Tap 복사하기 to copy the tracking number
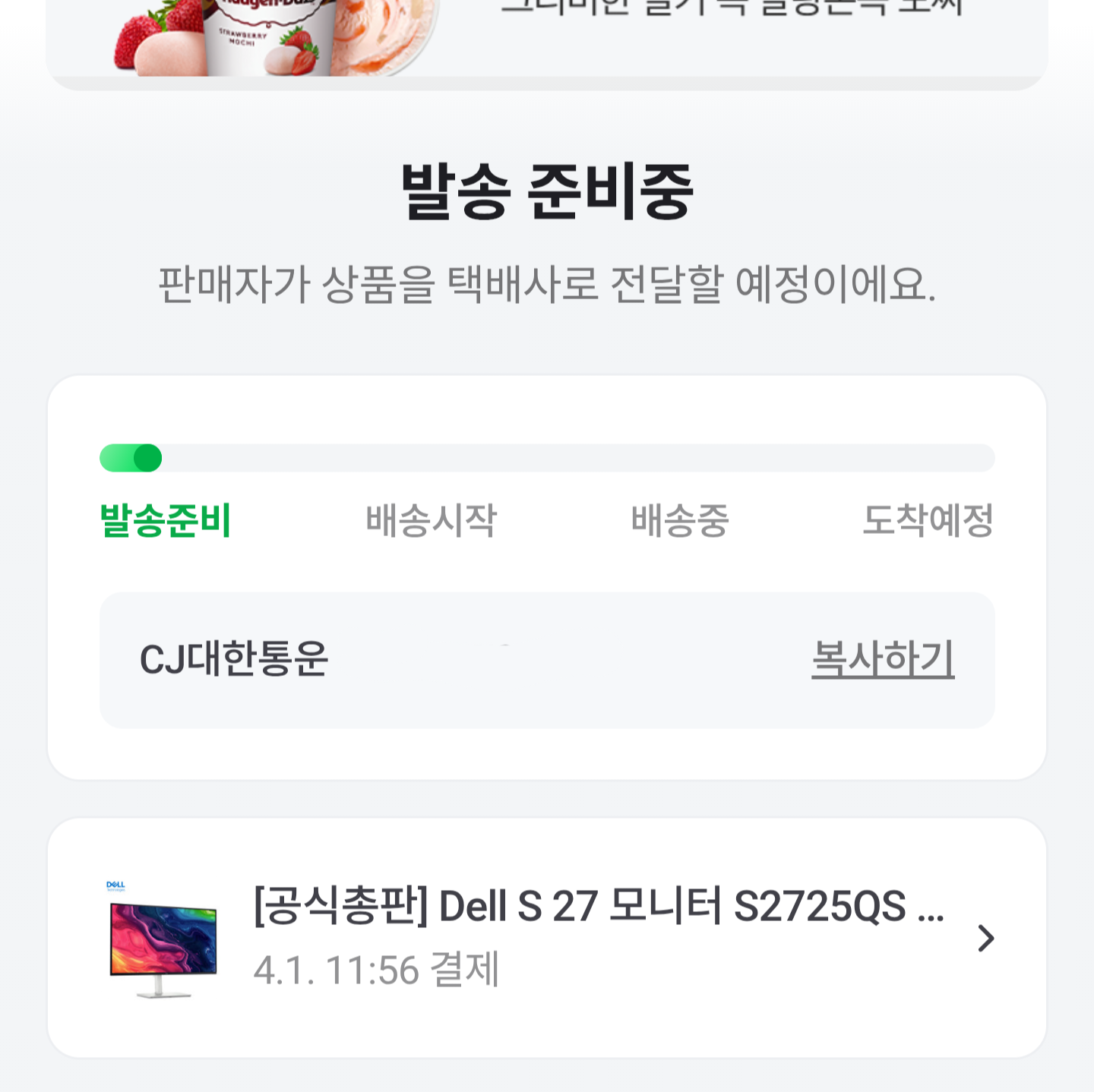Screen dimensions: 1094x1092 (x=882, y=658)
